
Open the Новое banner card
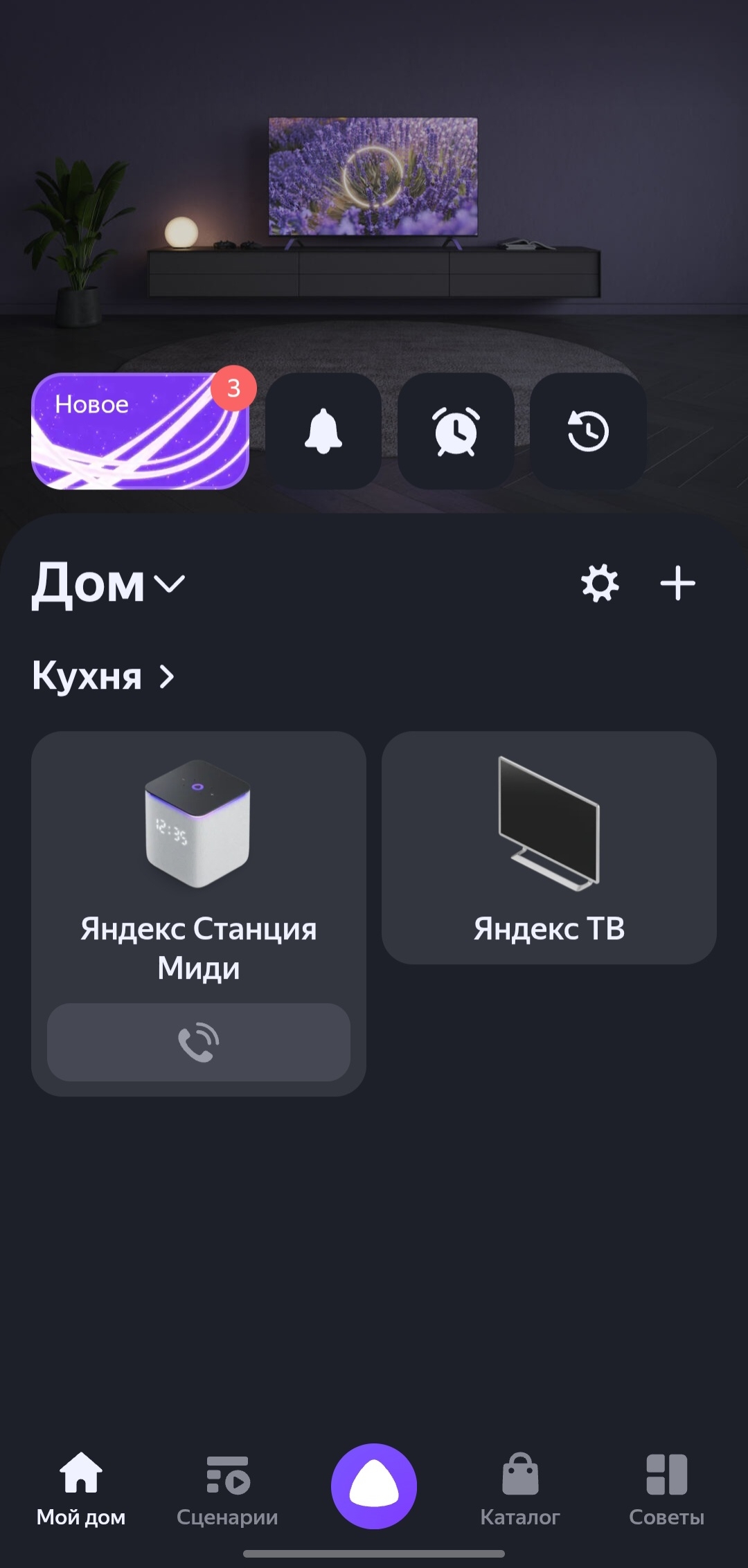coord(139,431)
